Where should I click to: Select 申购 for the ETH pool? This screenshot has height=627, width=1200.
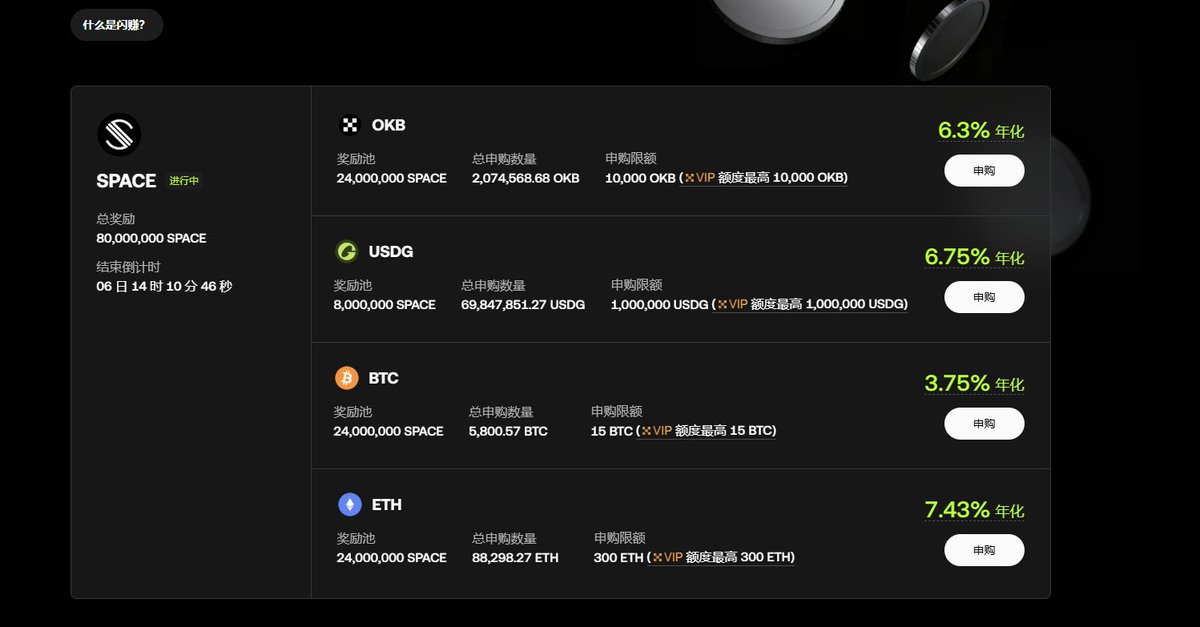click(983, 550)
